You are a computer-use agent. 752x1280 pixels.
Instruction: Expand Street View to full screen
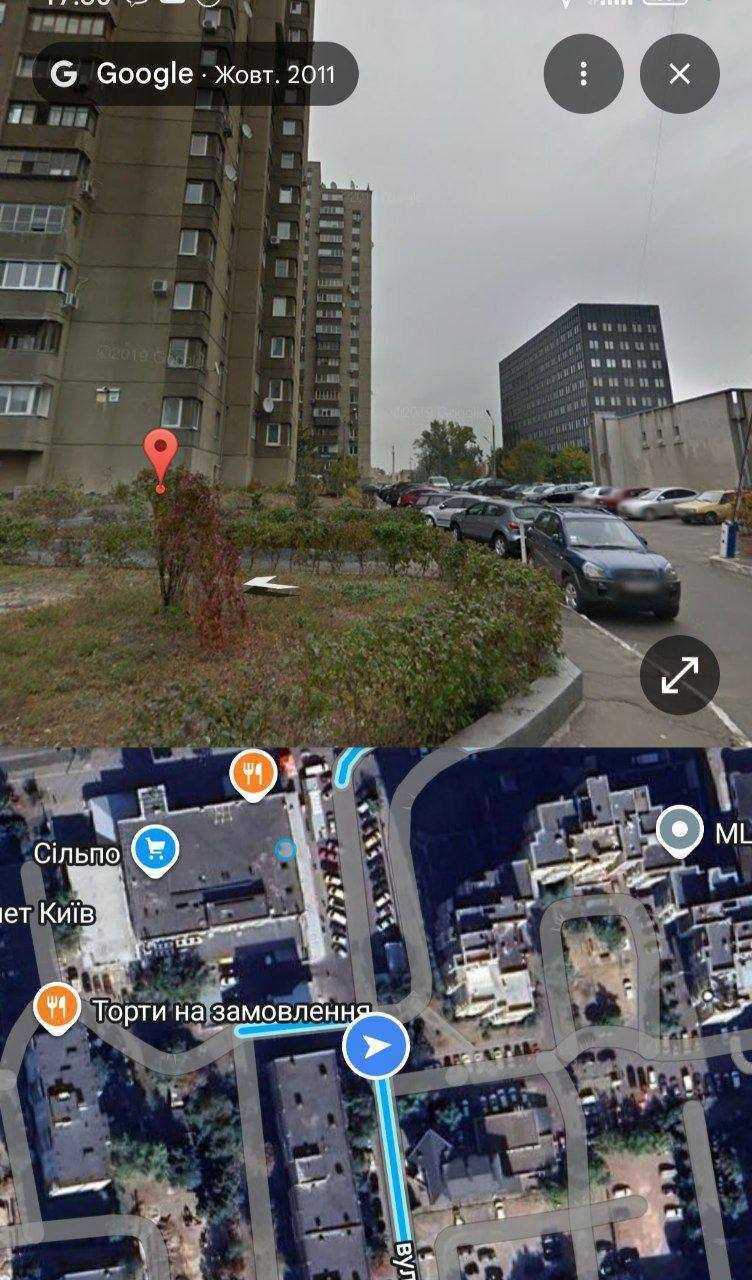pos(679,675)
